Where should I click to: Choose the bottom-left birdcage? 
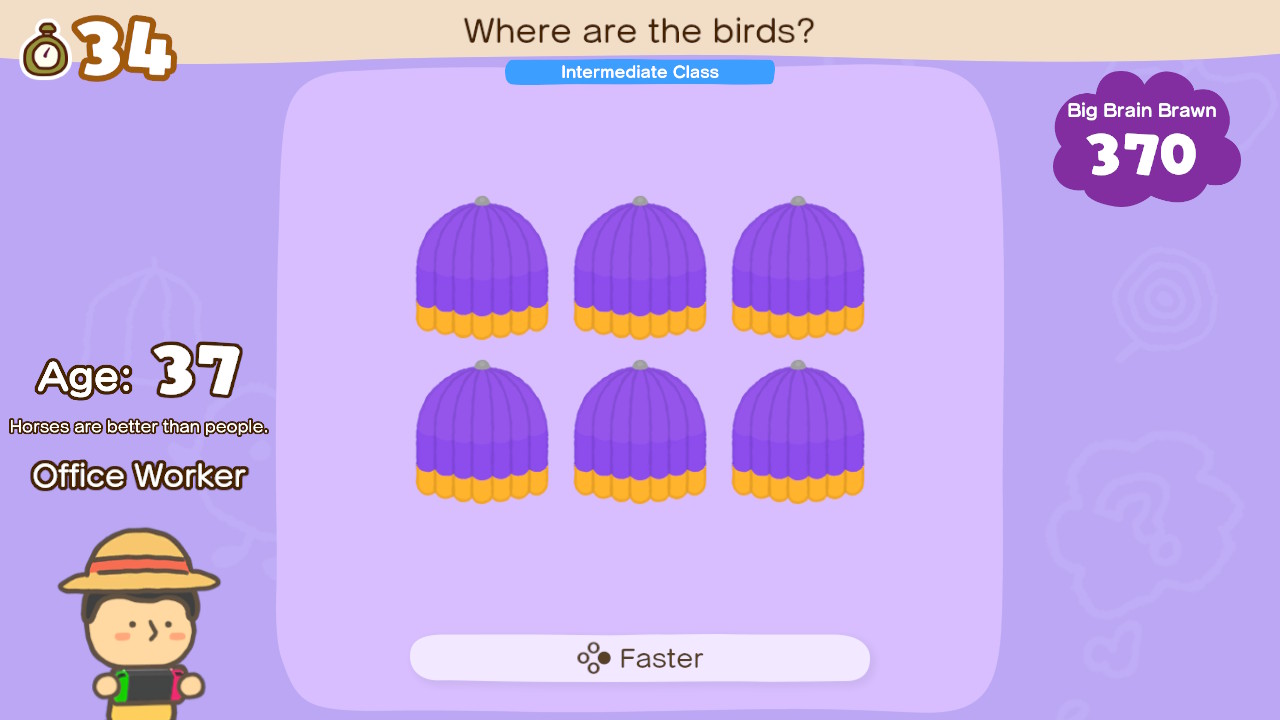[482, 432]
